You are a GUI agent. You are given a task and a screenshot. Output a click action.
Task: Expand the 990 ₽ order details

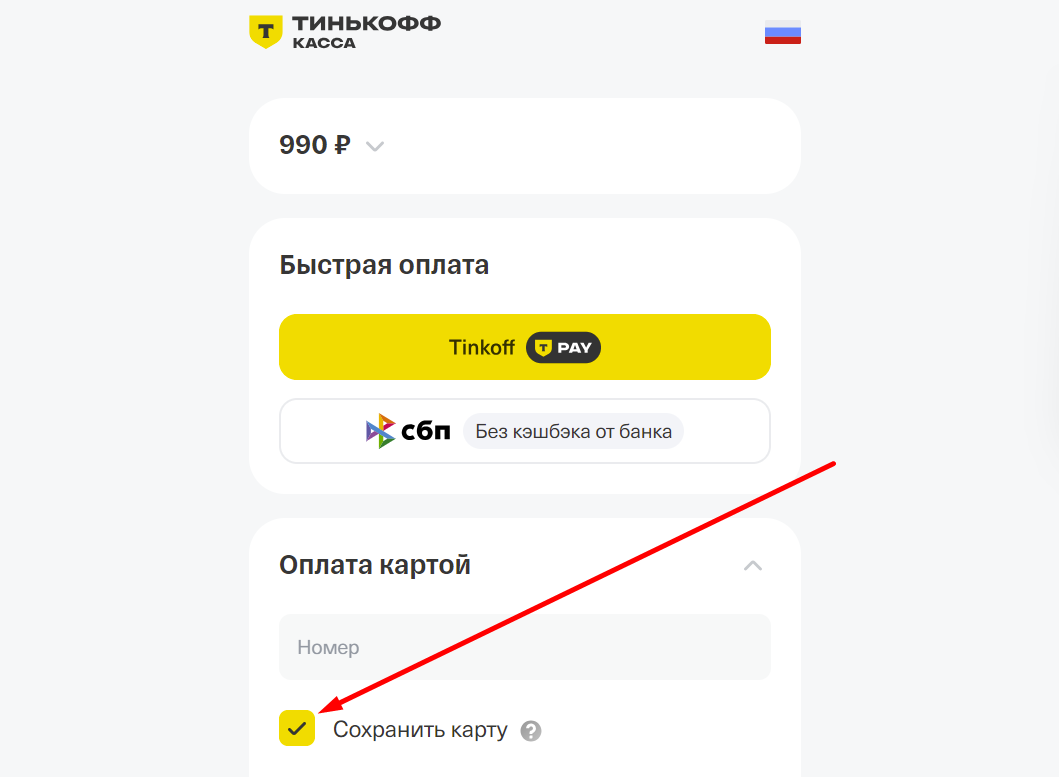tap(375, 146)
